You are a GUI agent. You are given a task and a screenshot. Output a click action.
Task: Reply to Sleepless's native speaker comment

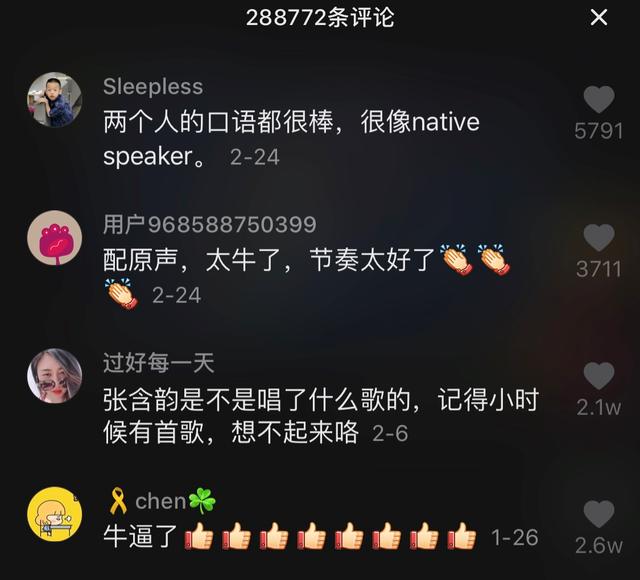[x=290, y=140]
